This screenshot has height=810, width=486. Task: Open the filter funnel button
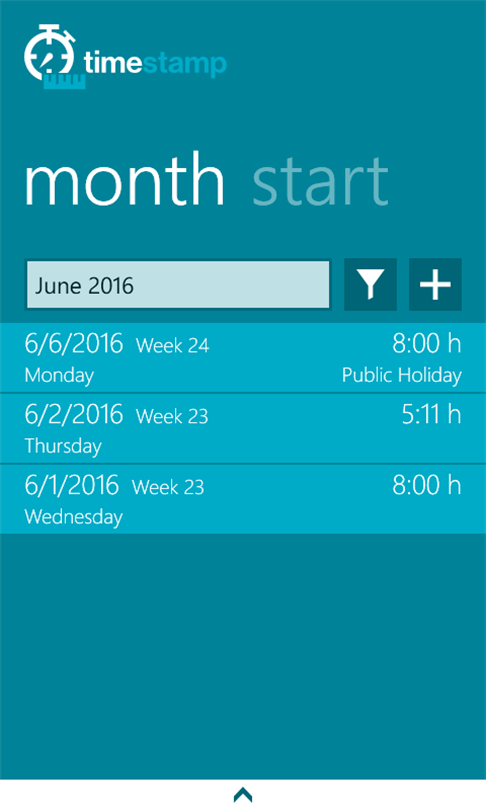[x=370, y=285]
